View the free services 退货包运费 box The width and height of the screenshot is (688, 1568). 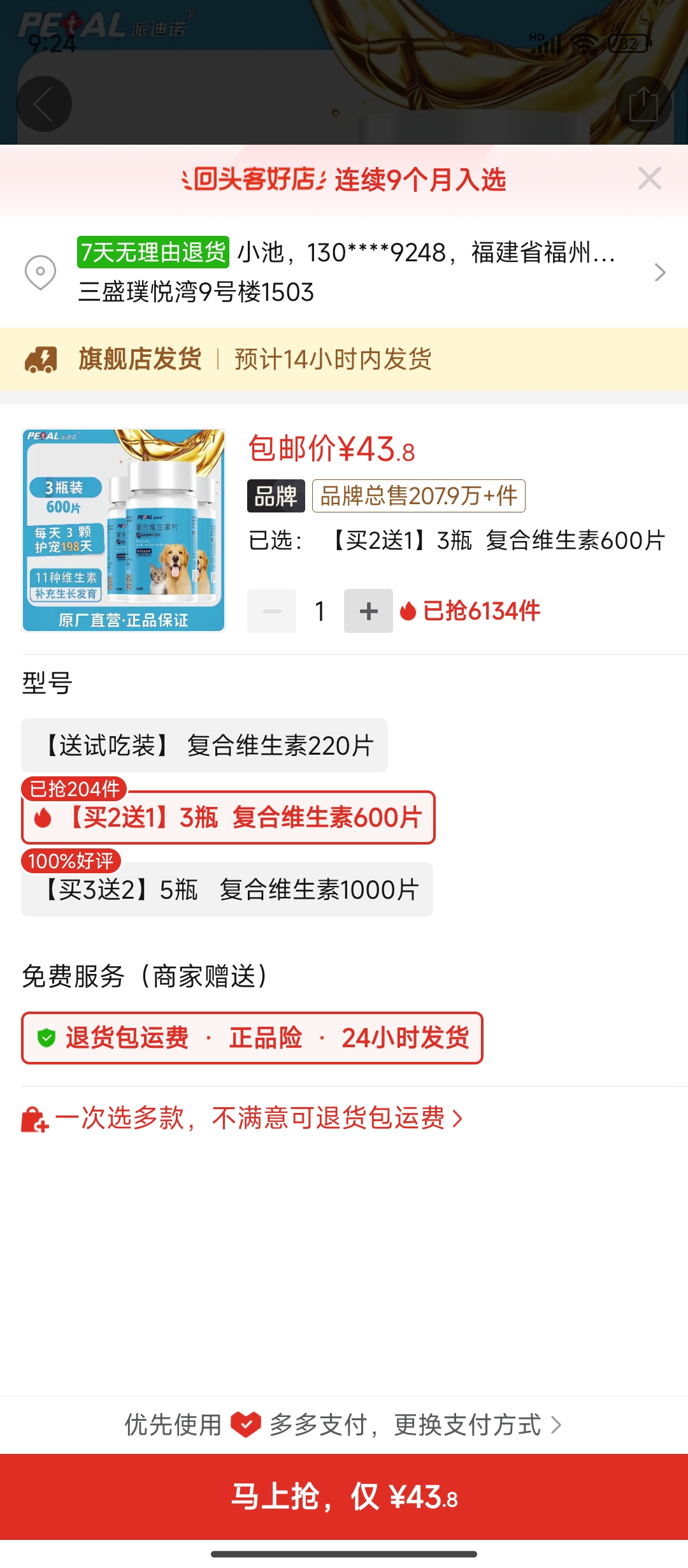click(x=252, y=1038)
